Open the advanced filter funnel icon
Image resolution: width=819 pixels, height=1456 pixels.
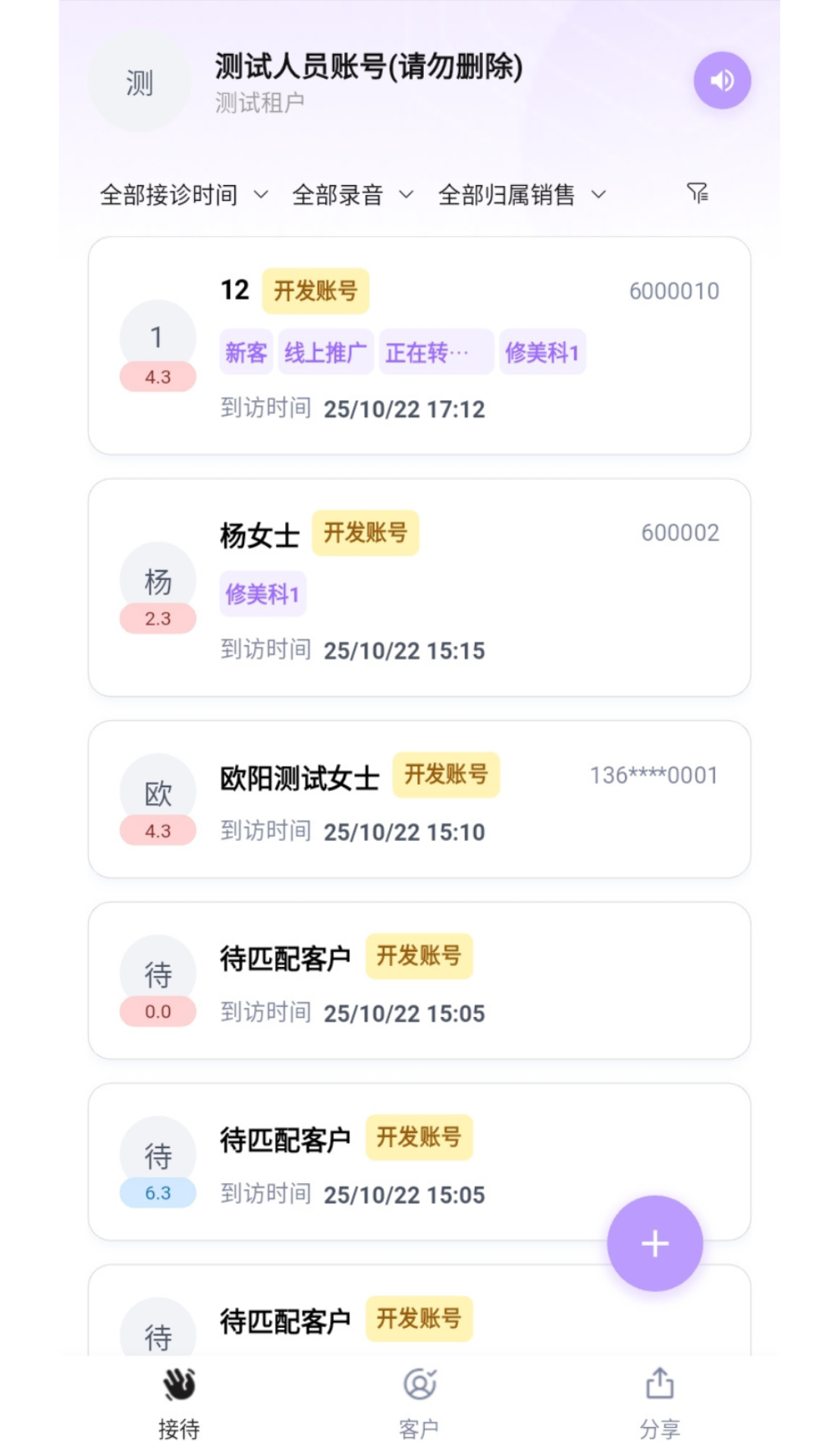(698, 193)
